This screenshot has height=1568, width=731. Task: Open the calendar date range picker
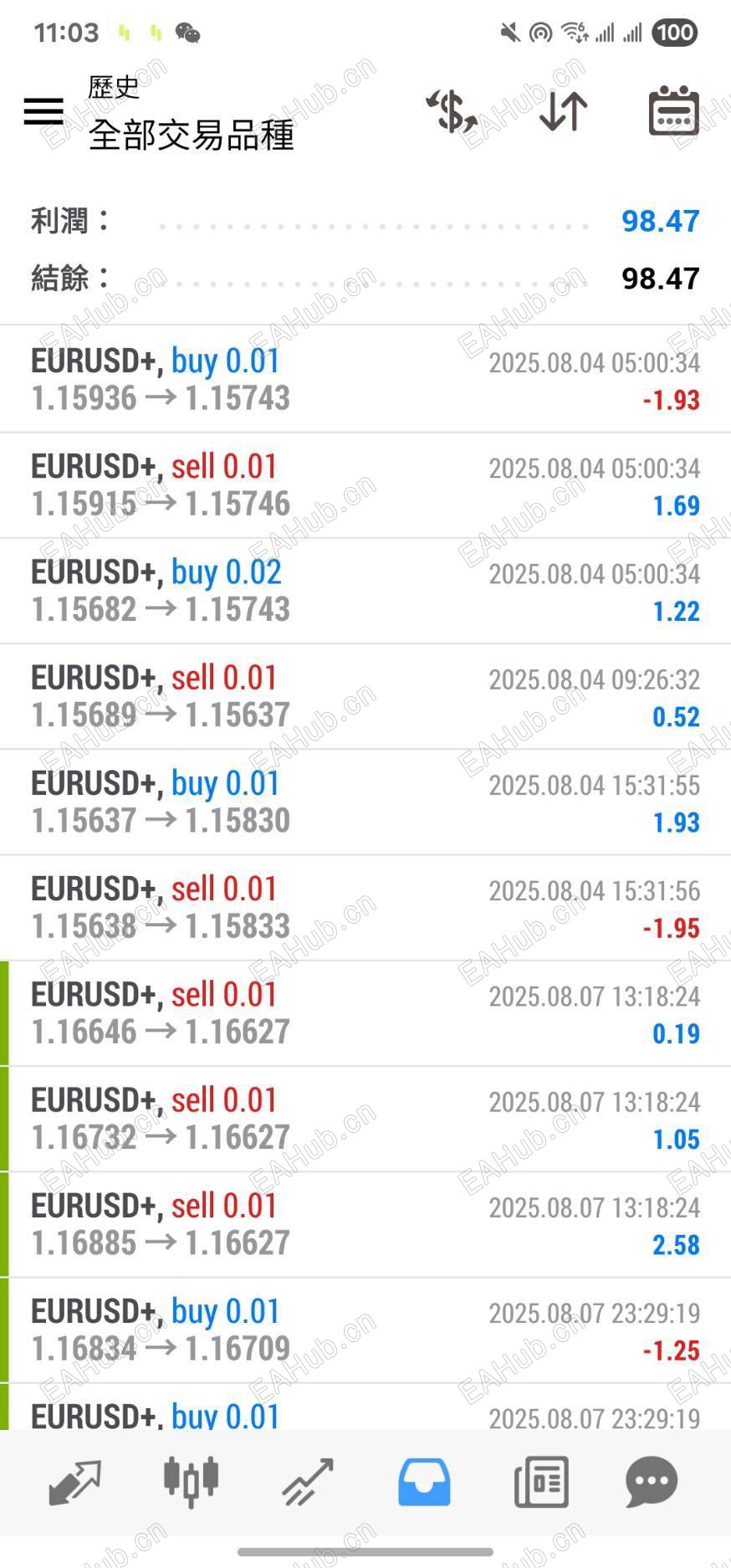coord(674,111)
